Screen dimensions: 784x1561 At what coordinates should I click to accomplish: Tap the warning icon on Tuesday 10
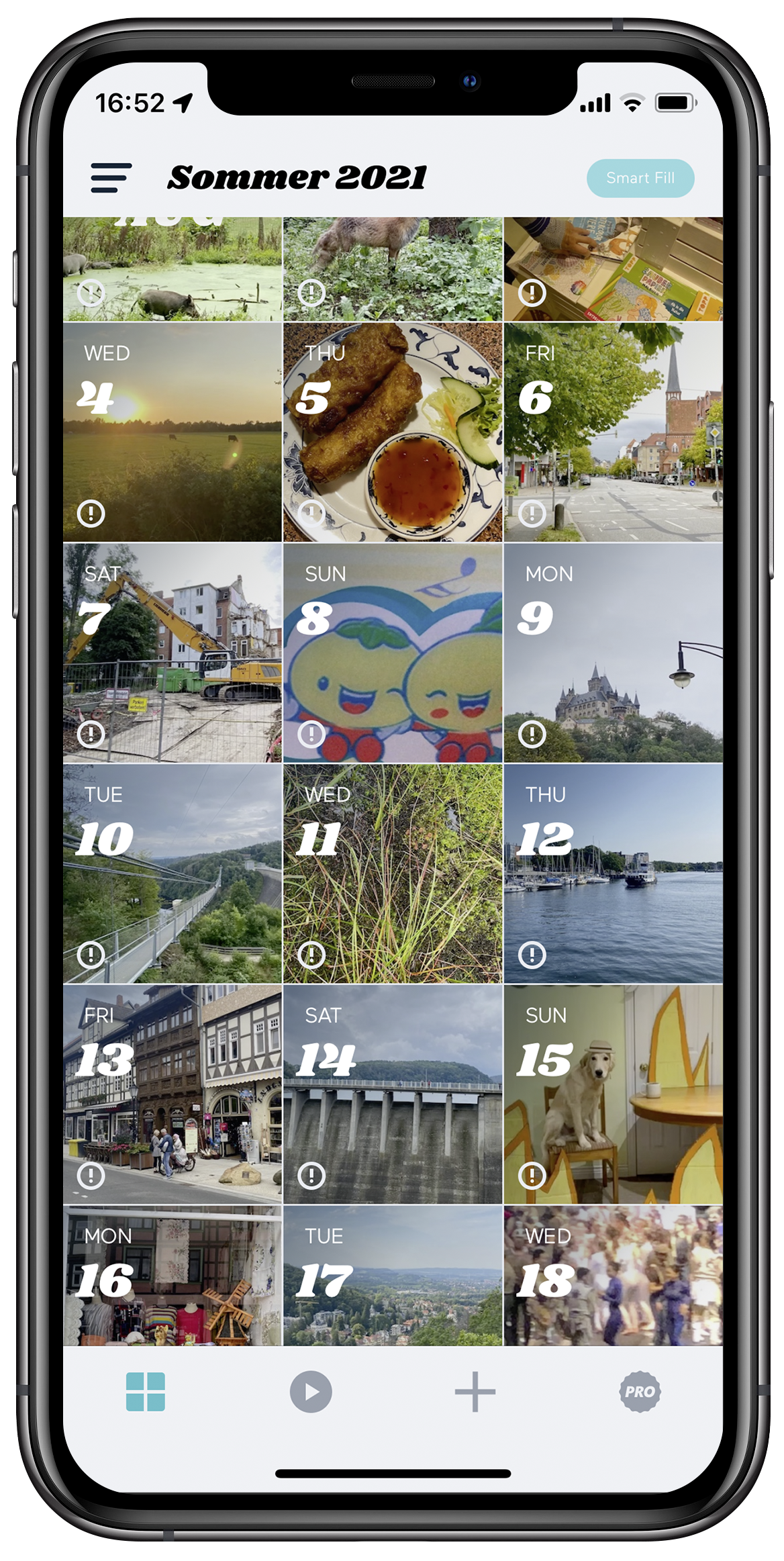[91, 955]
